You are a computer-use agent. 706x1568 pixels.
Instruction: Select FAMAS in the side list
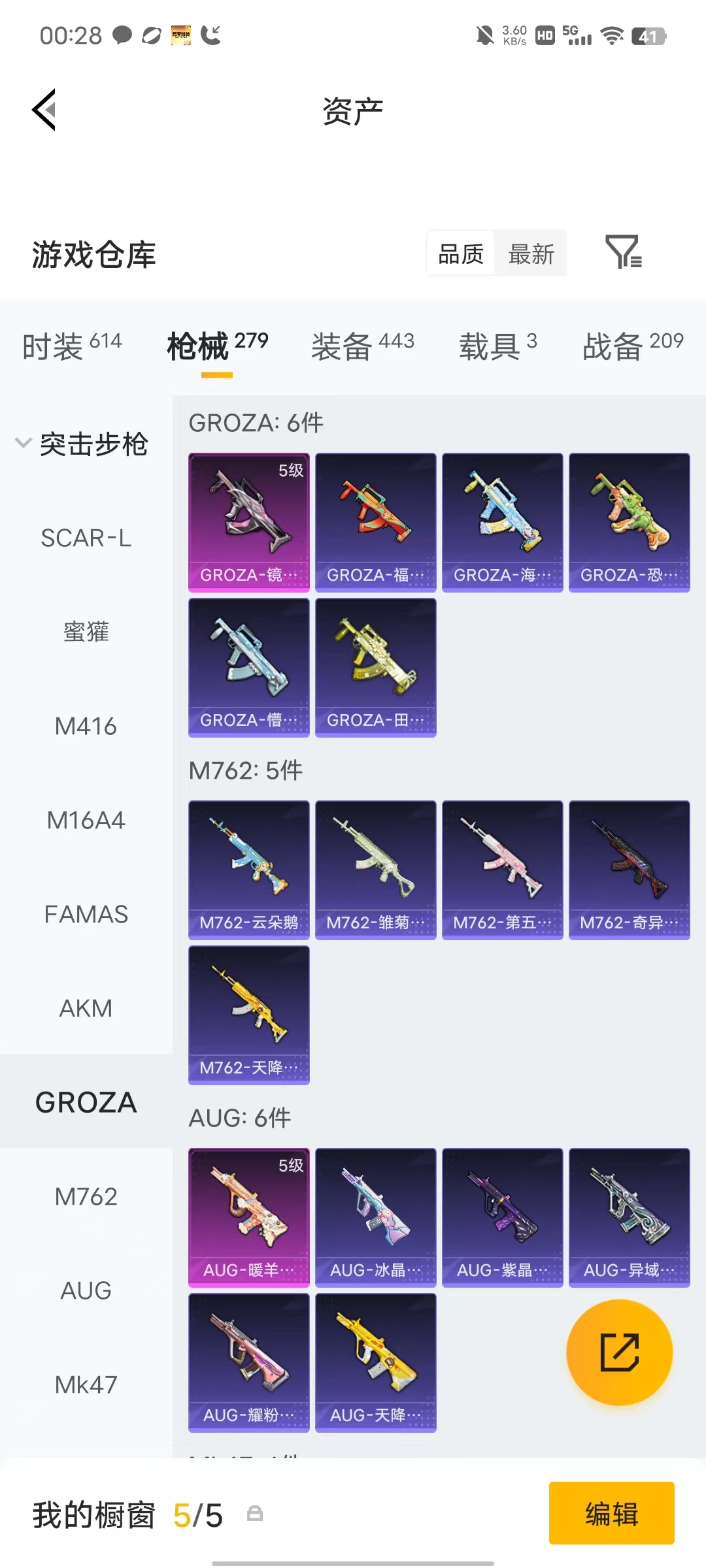86,915
